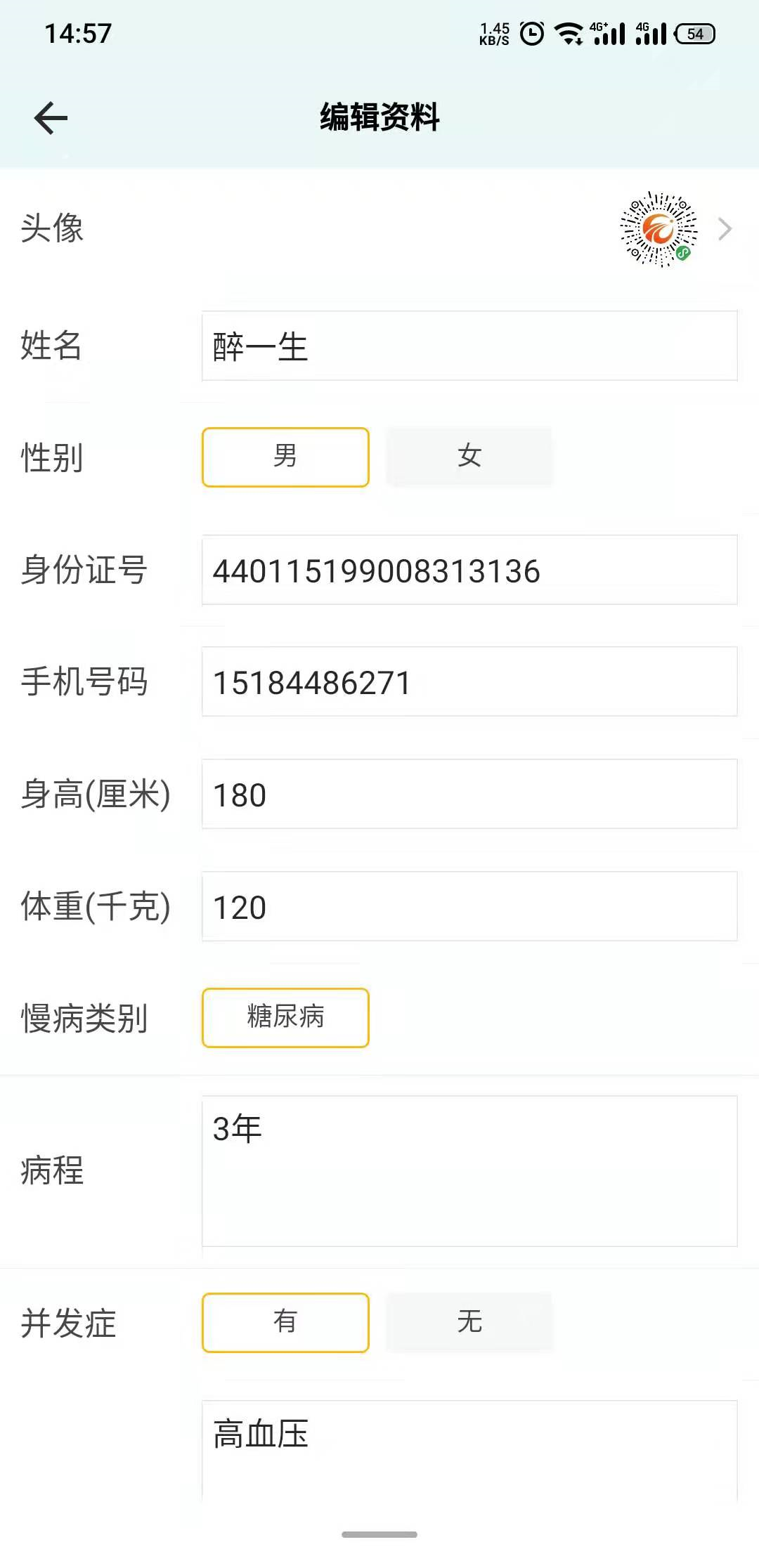Edit the 体重(千克) weight field
The width and height of the screenshot is (759, 1568).
coord(469,907)
